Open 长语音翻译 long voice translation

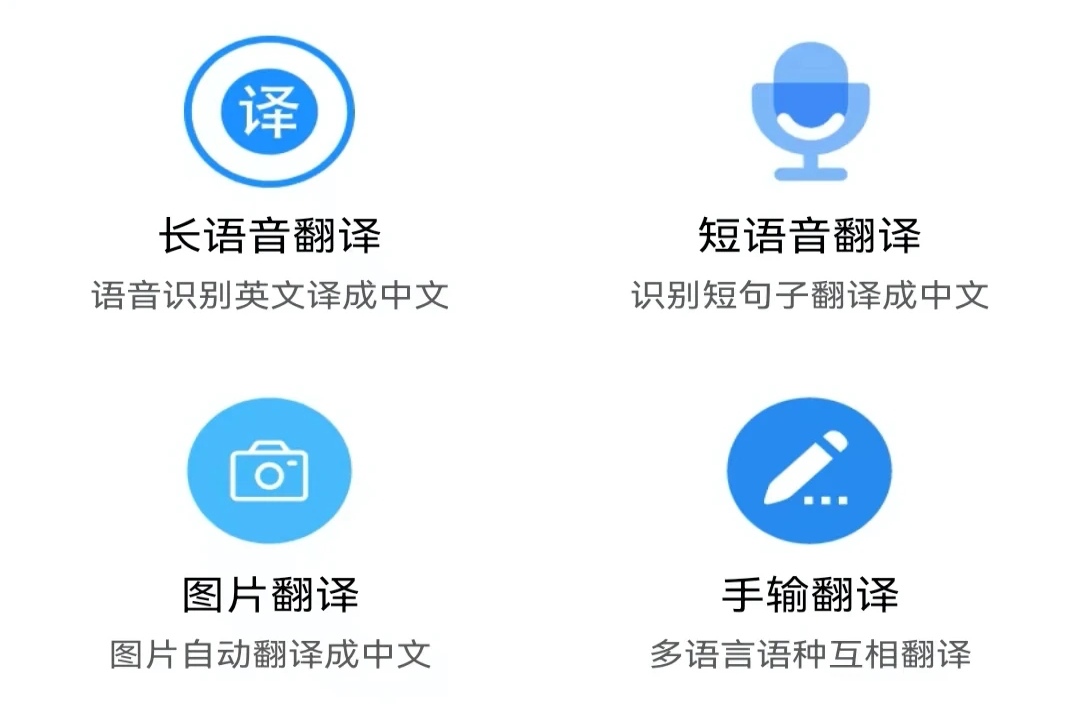pyautogui.click(x=270, y=112)
